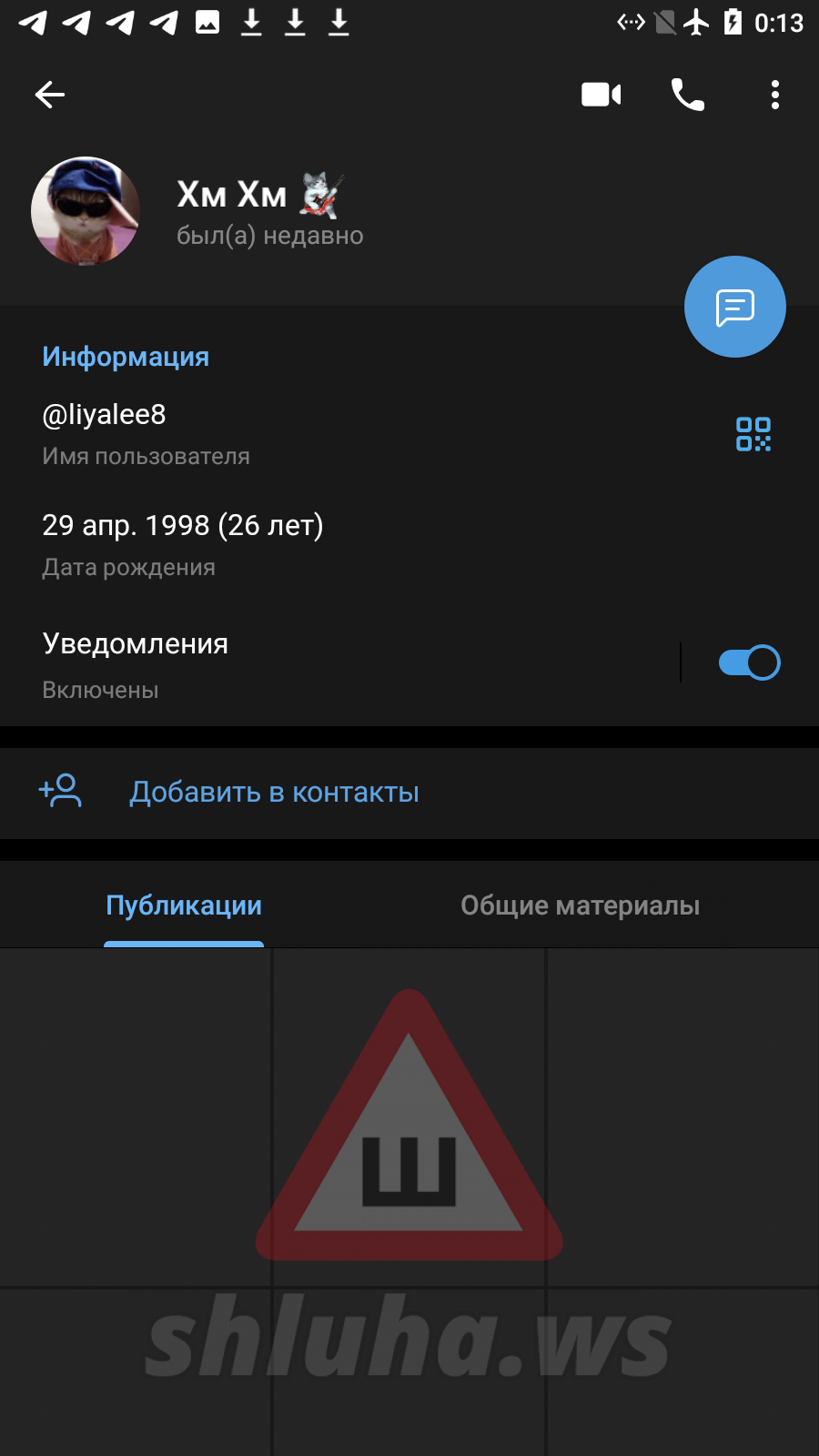Switch to the Общие материалы tab
This screenshot has width=819, height=1456.
(x=580, y=905)
